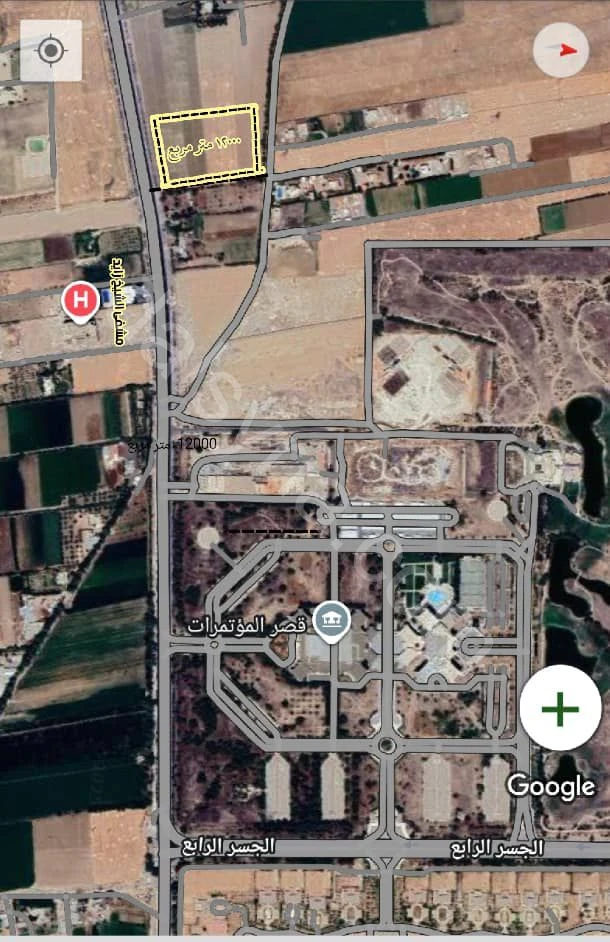Open the red hospital marker
The height and width of the screenshot is (942, 610).
pos(81,300)
